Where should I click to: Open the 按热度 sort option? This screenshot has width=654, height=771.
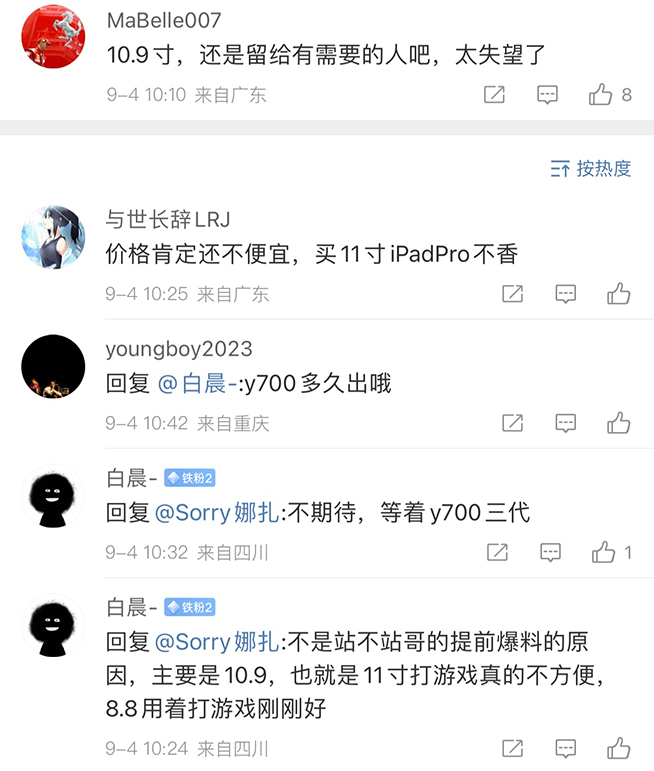click(x=591, y=169)
